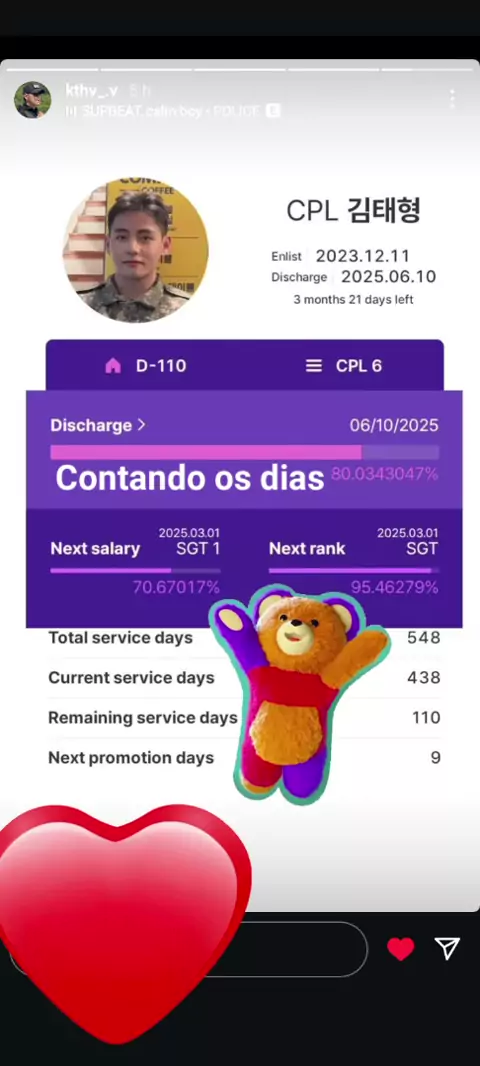The width and height of the screenshot is (480, 1066).
Task: Open kthv_.v's profile picture
Action: pyautogui.click(x=33, y=100)
